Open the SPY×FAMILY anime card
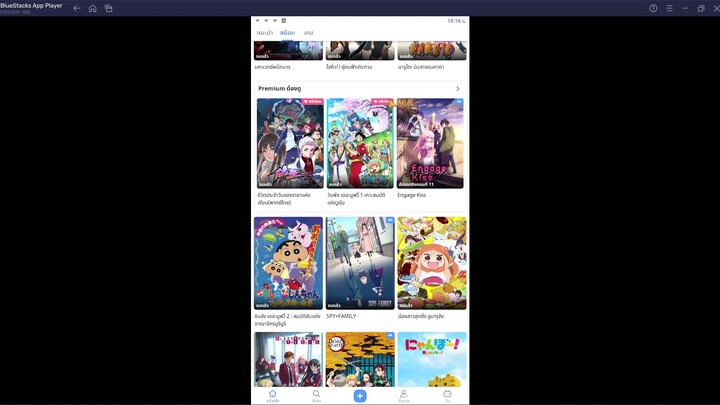The width and height of the screenshot is (720, 405). pyautogui.click(x=360, y=263)
